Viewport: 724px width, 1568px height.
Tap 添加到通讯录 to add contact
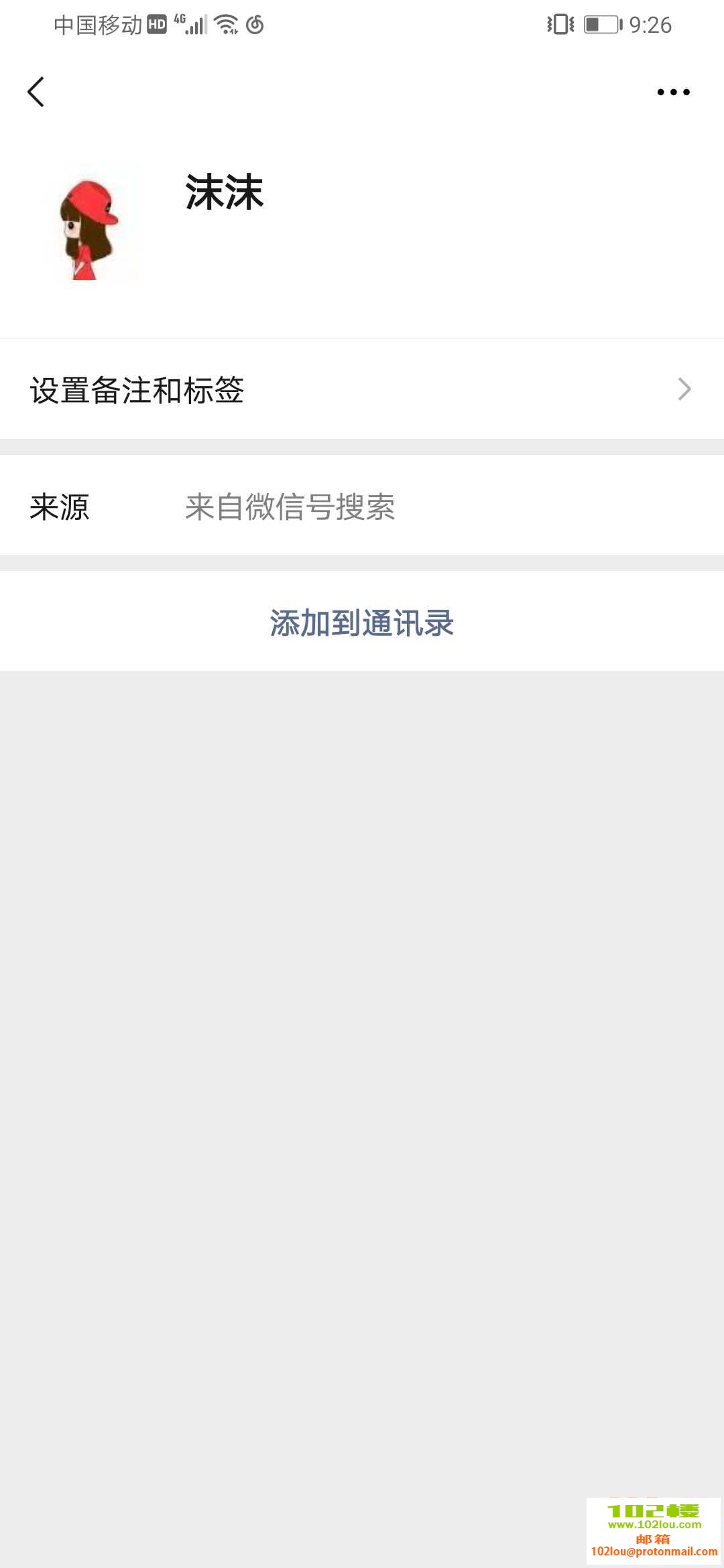pyautogui.click(x=362, y=623)
